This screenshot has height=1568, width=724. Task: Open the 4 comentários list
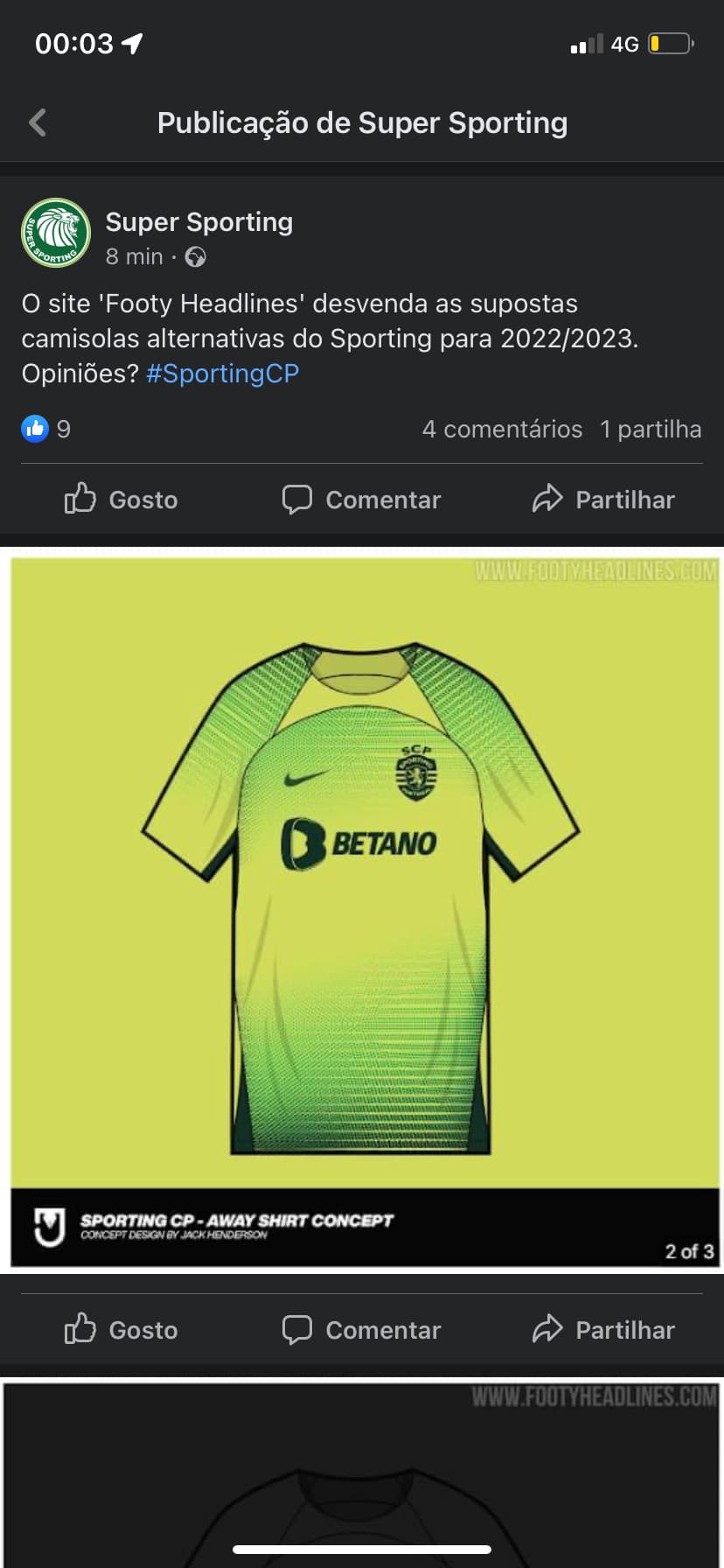click(x=502, y=429)
